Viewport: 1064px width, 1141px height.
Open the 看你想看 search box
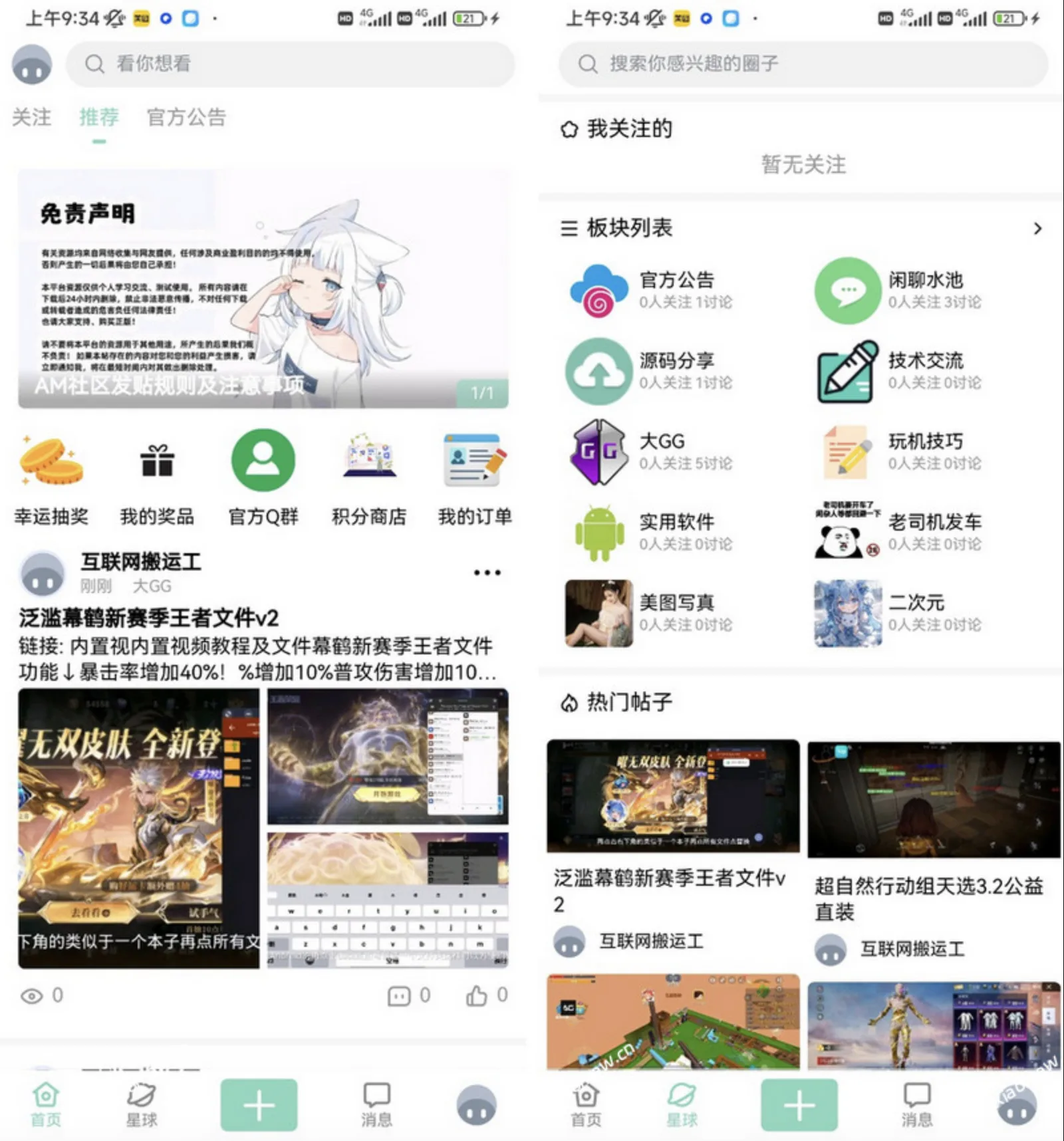pos(289,64)
